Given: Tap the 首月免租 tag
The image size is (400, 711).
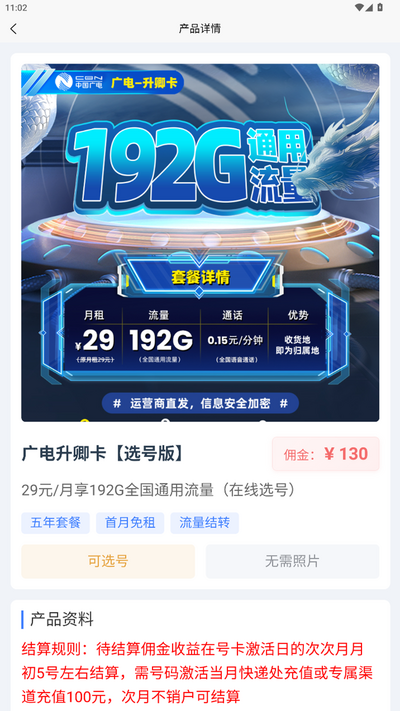Looking at the screenshot, I should [130, 523].
